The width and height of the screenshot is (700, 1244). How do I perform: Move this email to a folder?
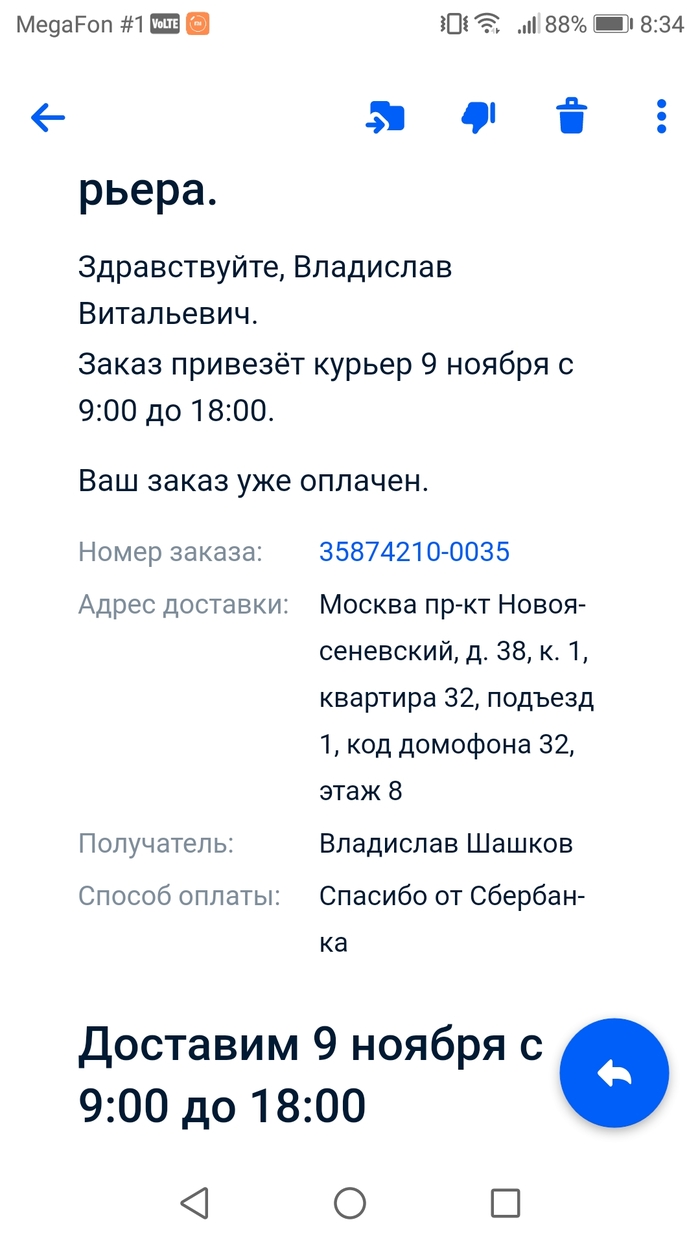[x=384, y=117]
